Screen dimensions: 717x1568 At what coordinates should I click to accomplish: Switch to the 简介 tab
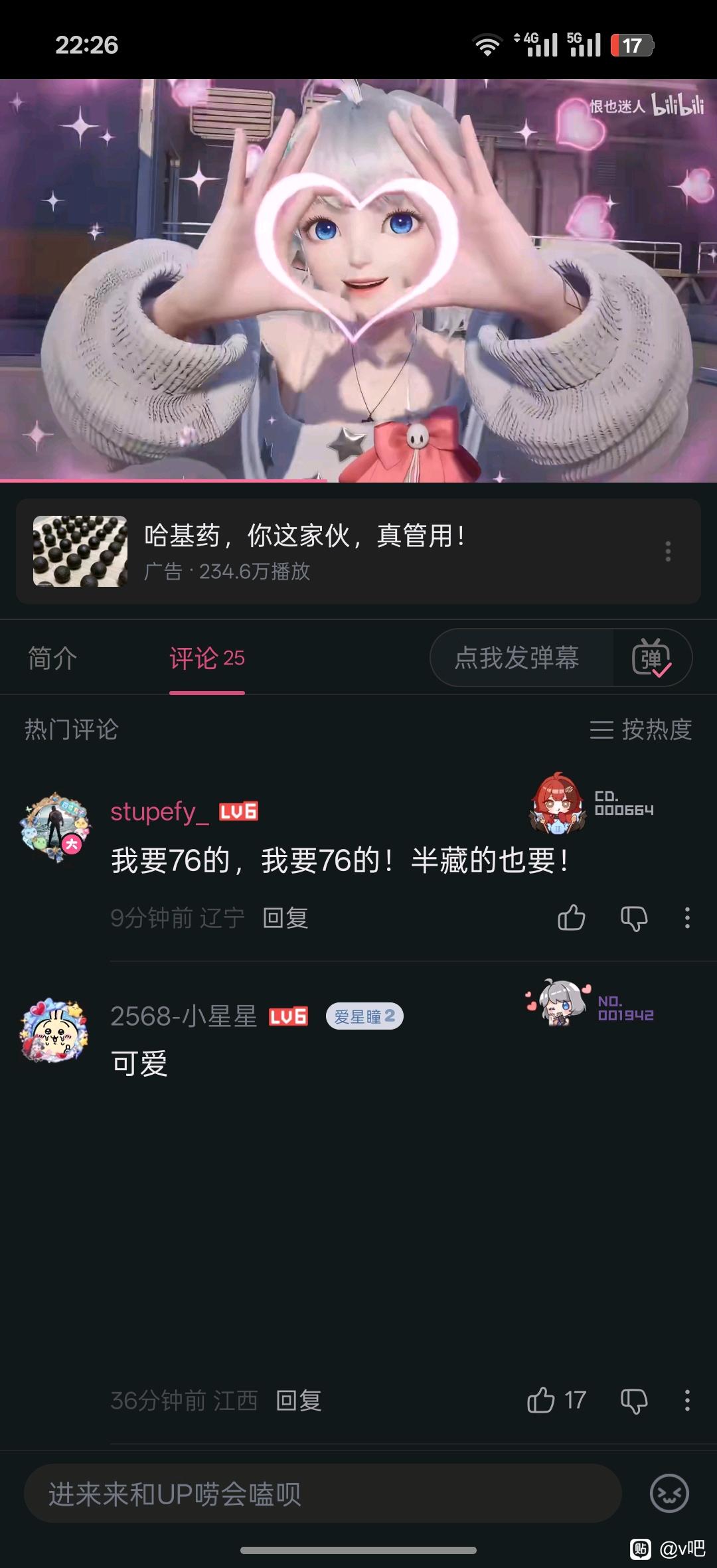52,659
